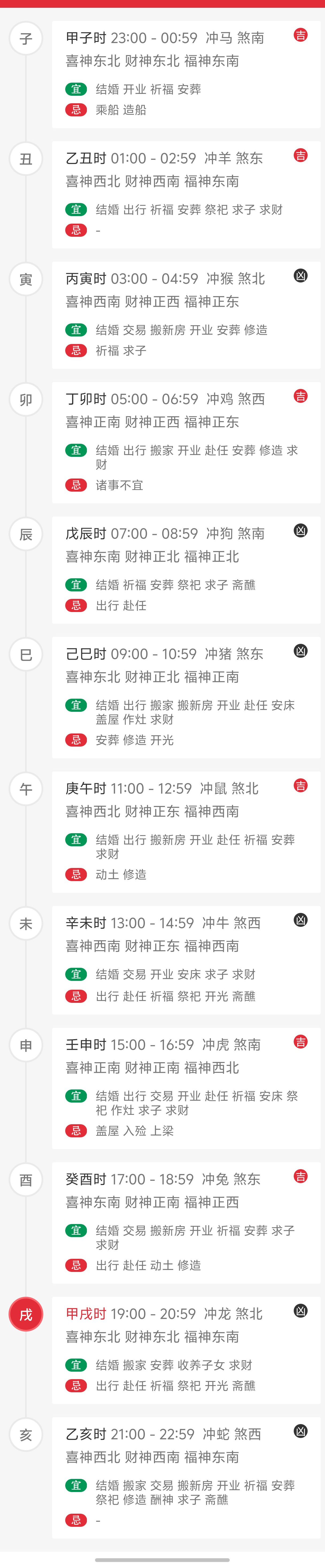Open the 甲子时 23:00 - 00:59 card

pos(186,74)
